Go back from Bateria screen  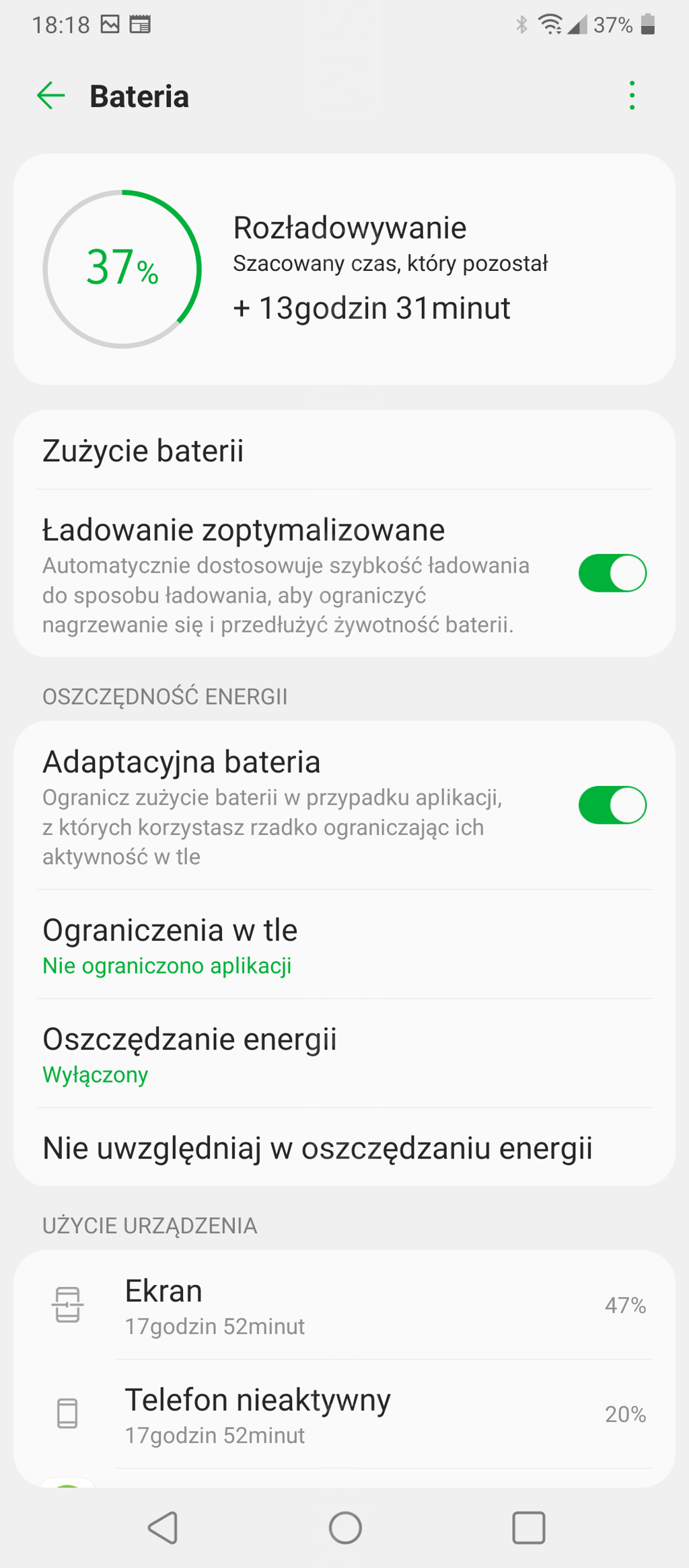(x=51, y=95)
